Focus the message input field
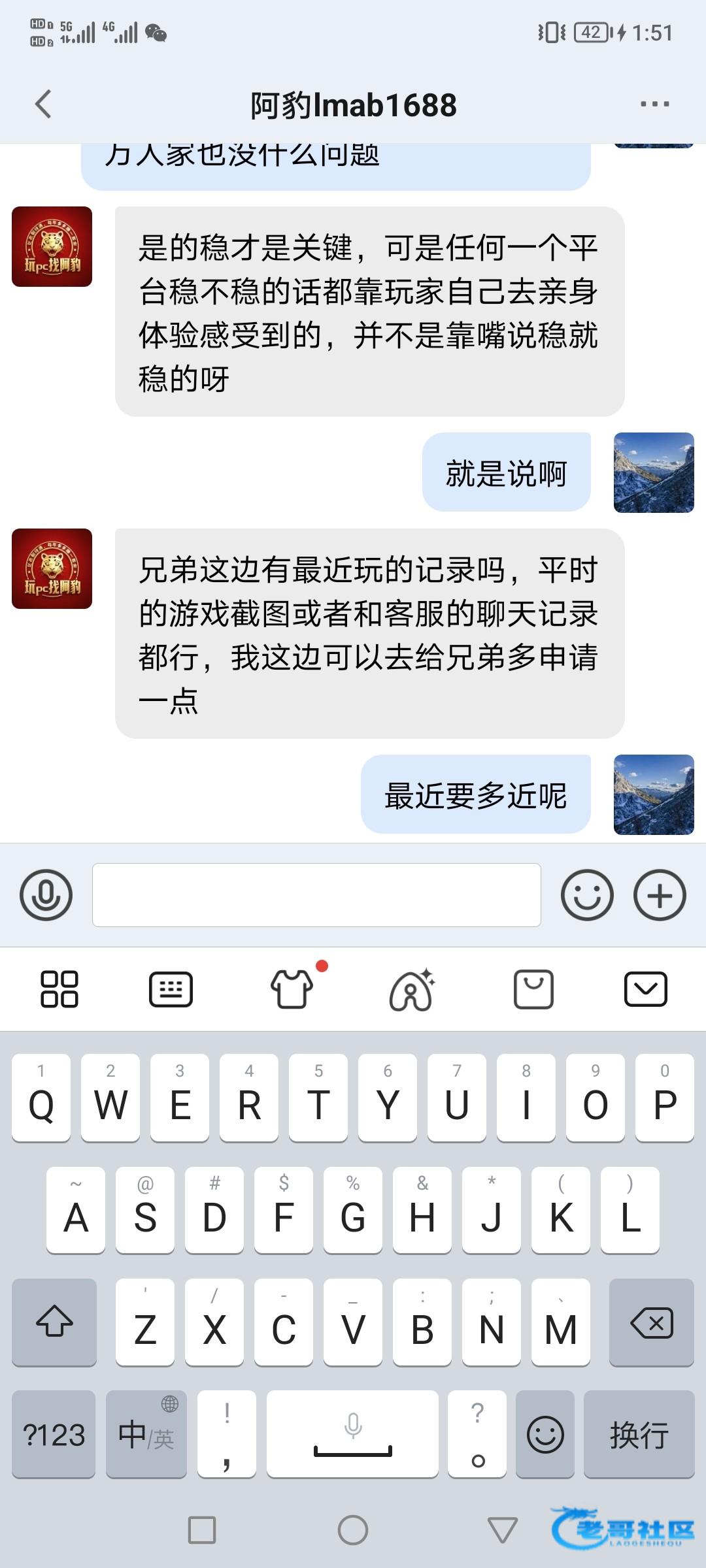This screenshot has height=1568, width=706. click(316, 895)
